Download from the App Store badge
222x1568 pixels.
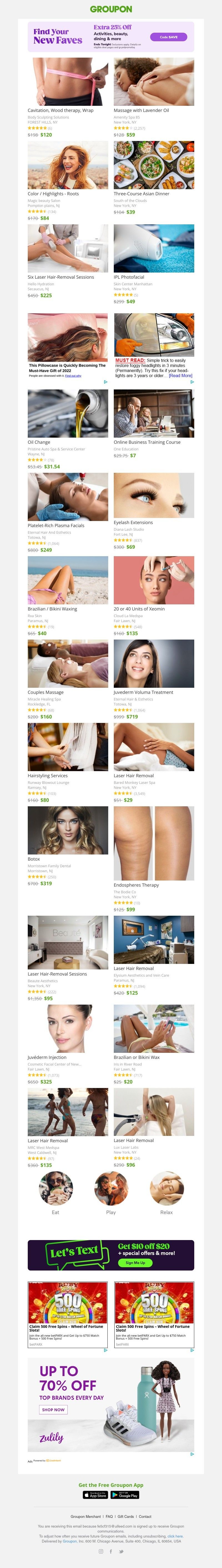(x=95, y=1495)
